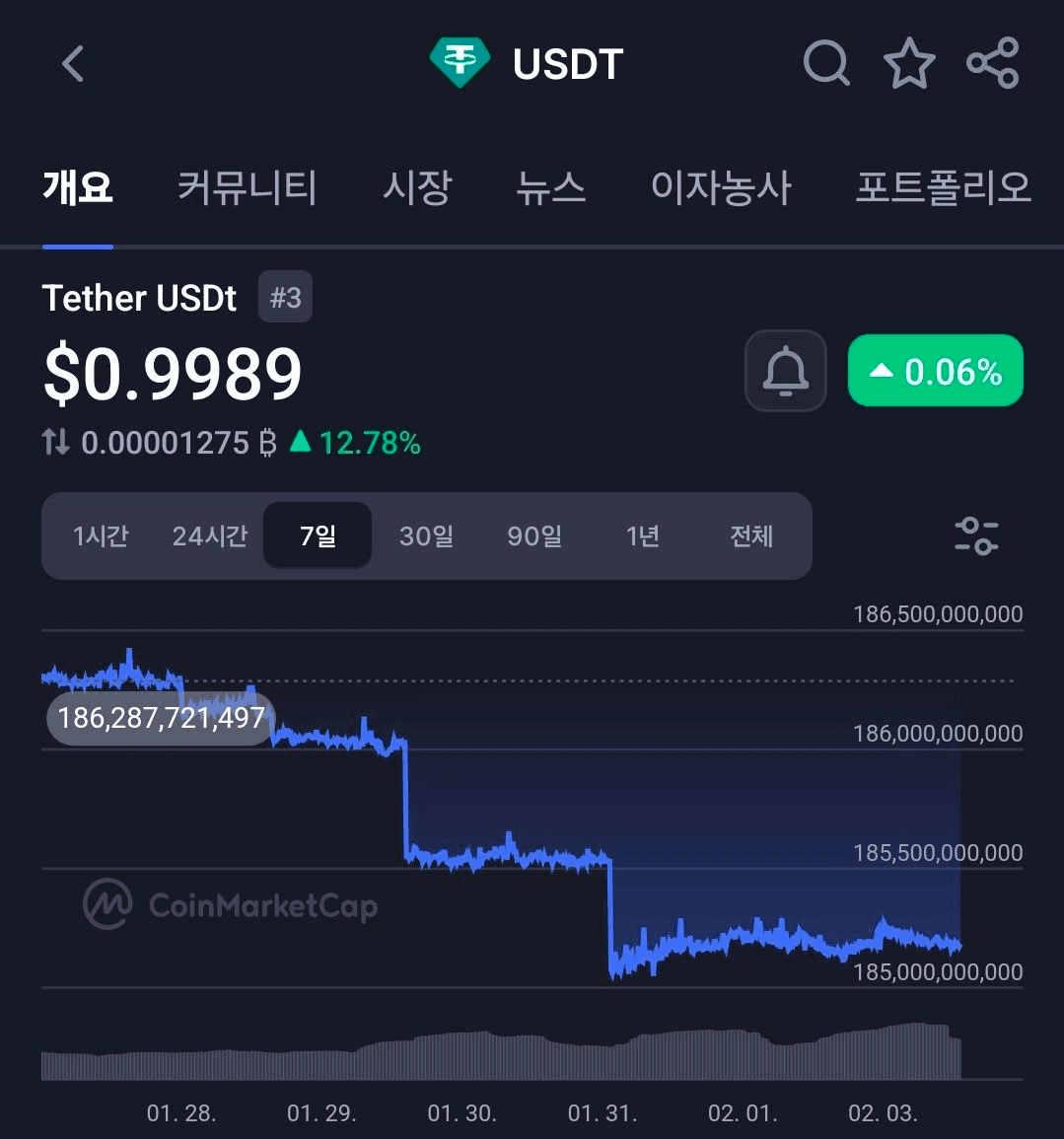Viewport: 1064px width, 1139px height.
Task: Tap the 186,287,721,497 market cap tooltip
Action: (161, 719)
